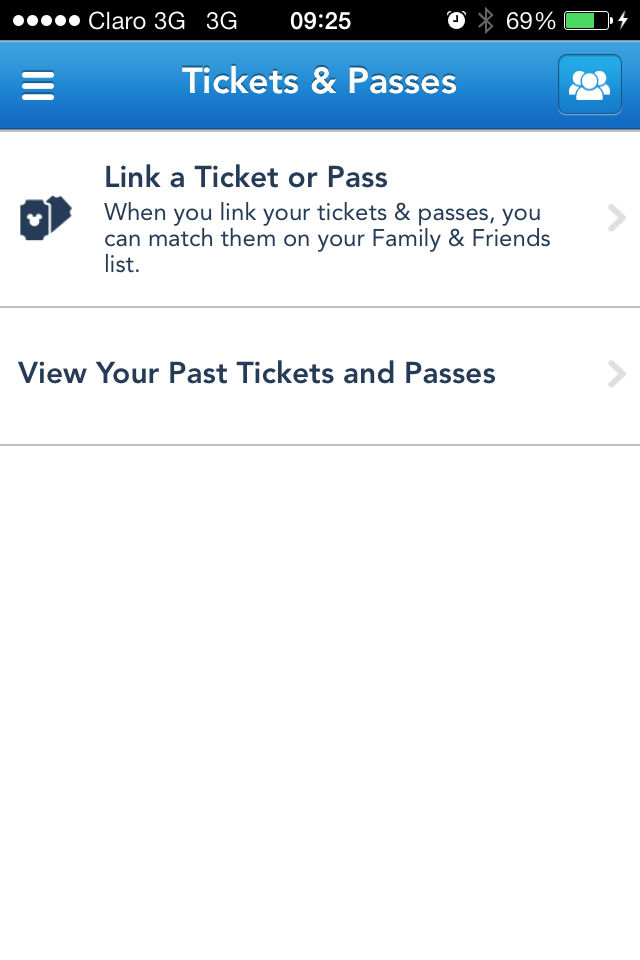Open the hamburger navigation menu
The image size is (640, 960).
pos(38,86)
